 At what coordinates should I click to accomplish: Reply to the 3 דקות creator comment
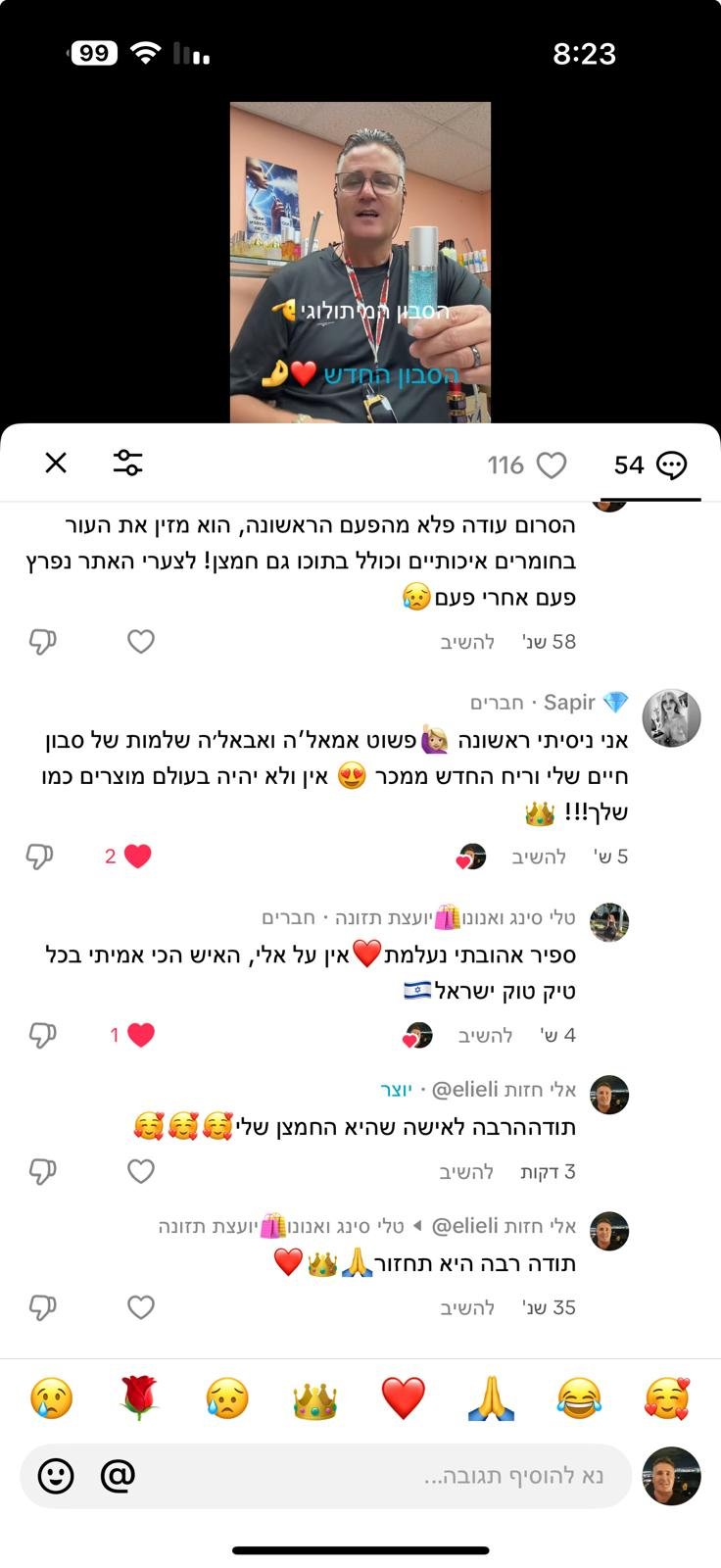[x=466, y=1172]
